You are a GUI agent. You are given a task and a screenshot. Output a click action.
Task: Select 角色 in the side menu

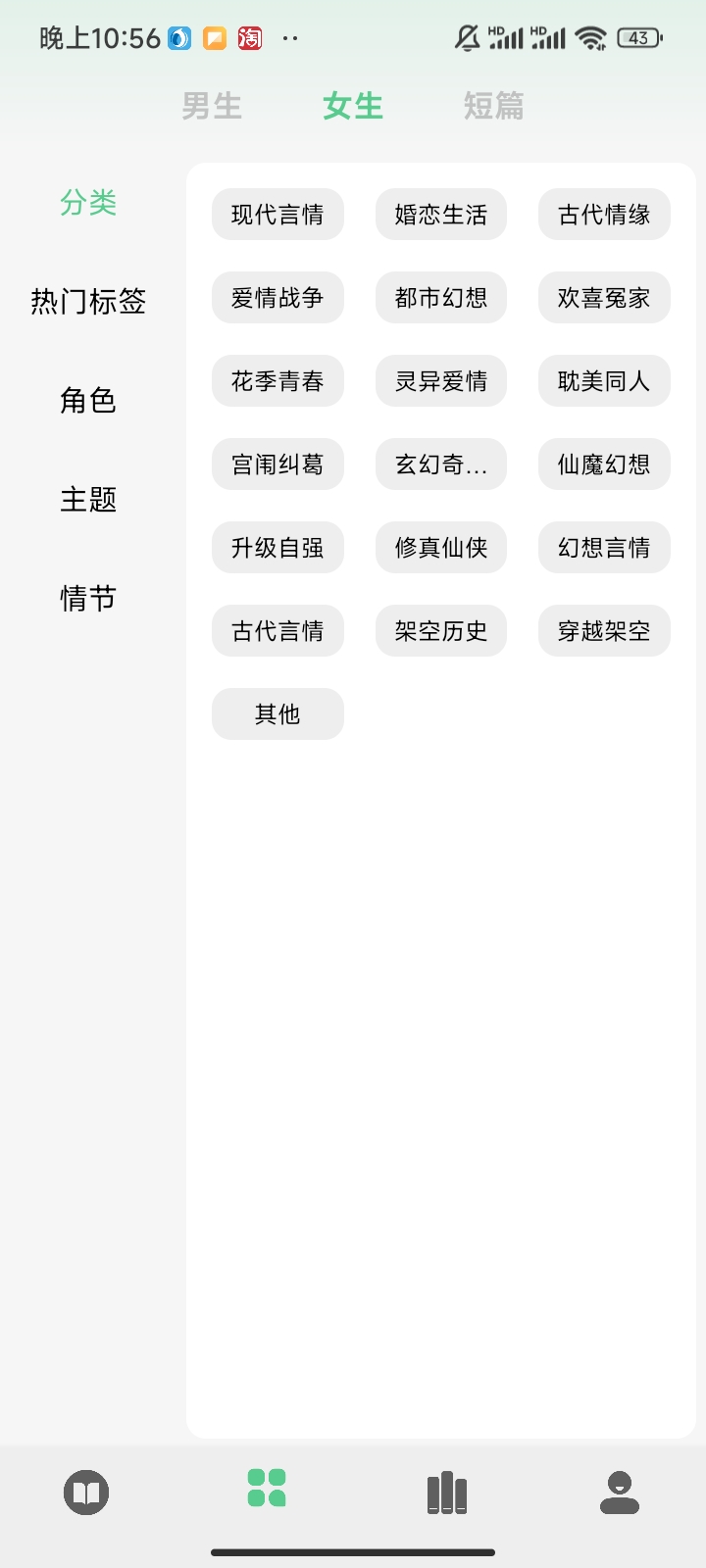click(x=88, y=400)
